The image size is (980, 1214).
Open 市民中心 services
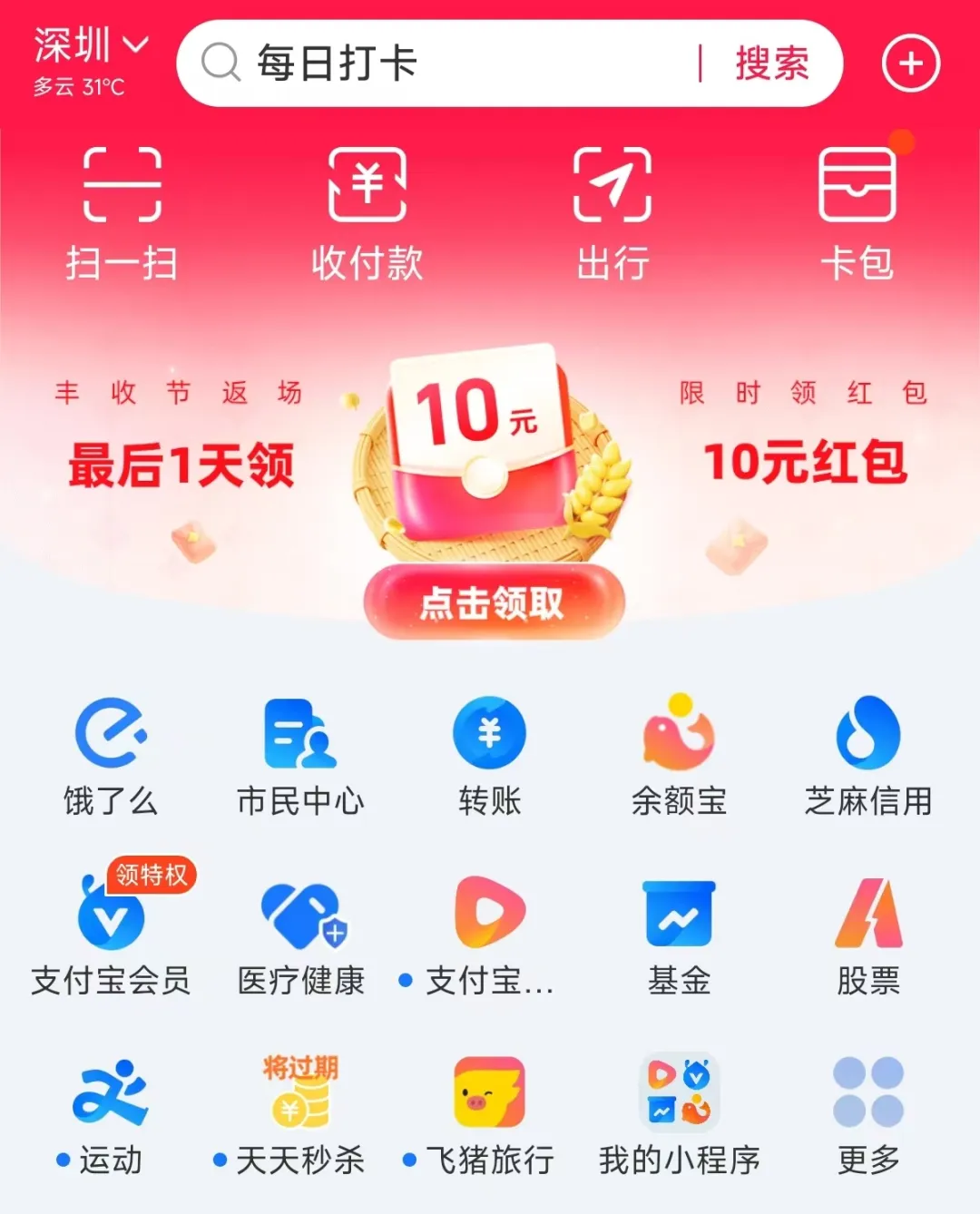[300, 753]
